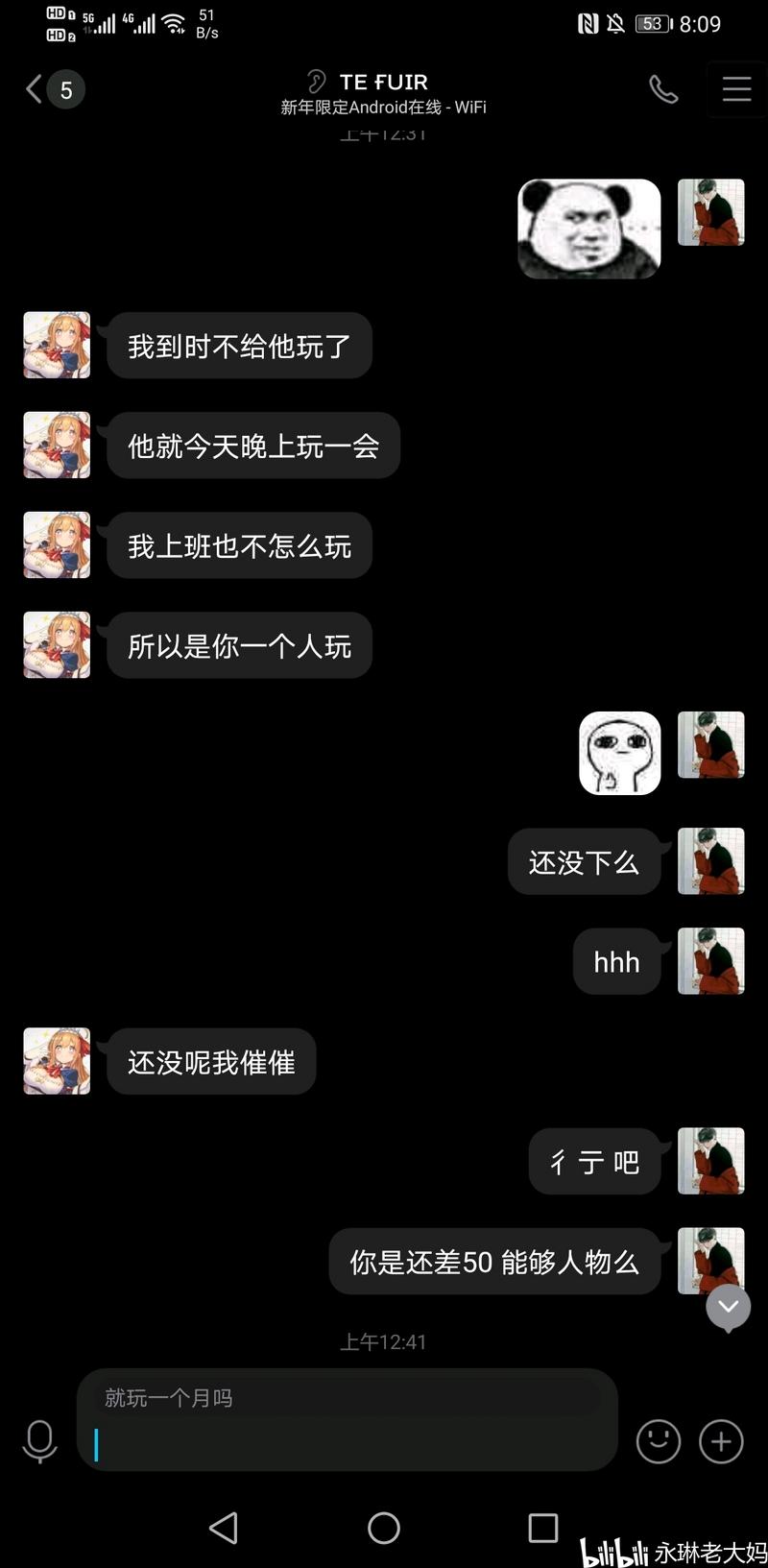Open the plus attachments panel
The height and width of the screenshot is (1568, 768).
click(x=721, y=1440)
